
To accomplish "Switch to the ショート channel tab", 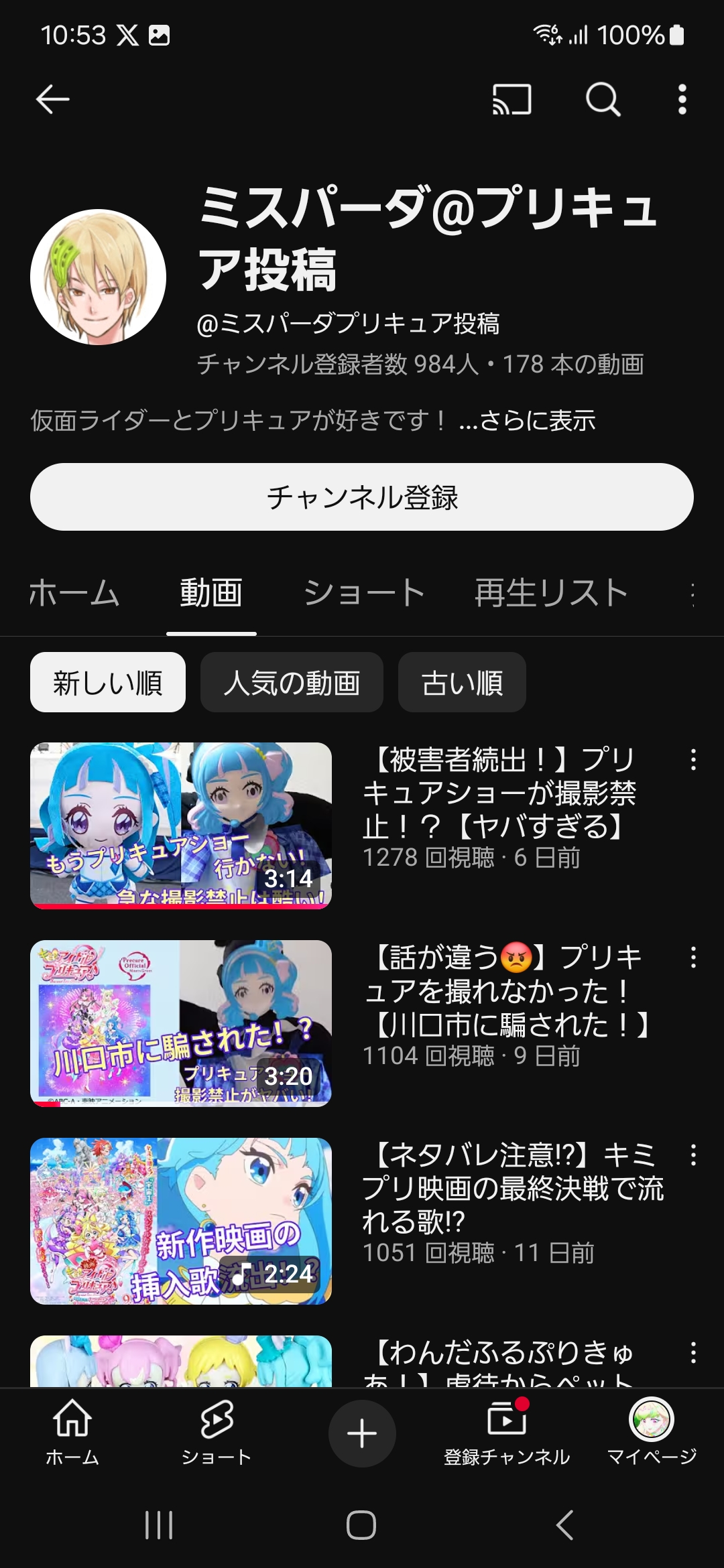I will [x=364, y=593].
